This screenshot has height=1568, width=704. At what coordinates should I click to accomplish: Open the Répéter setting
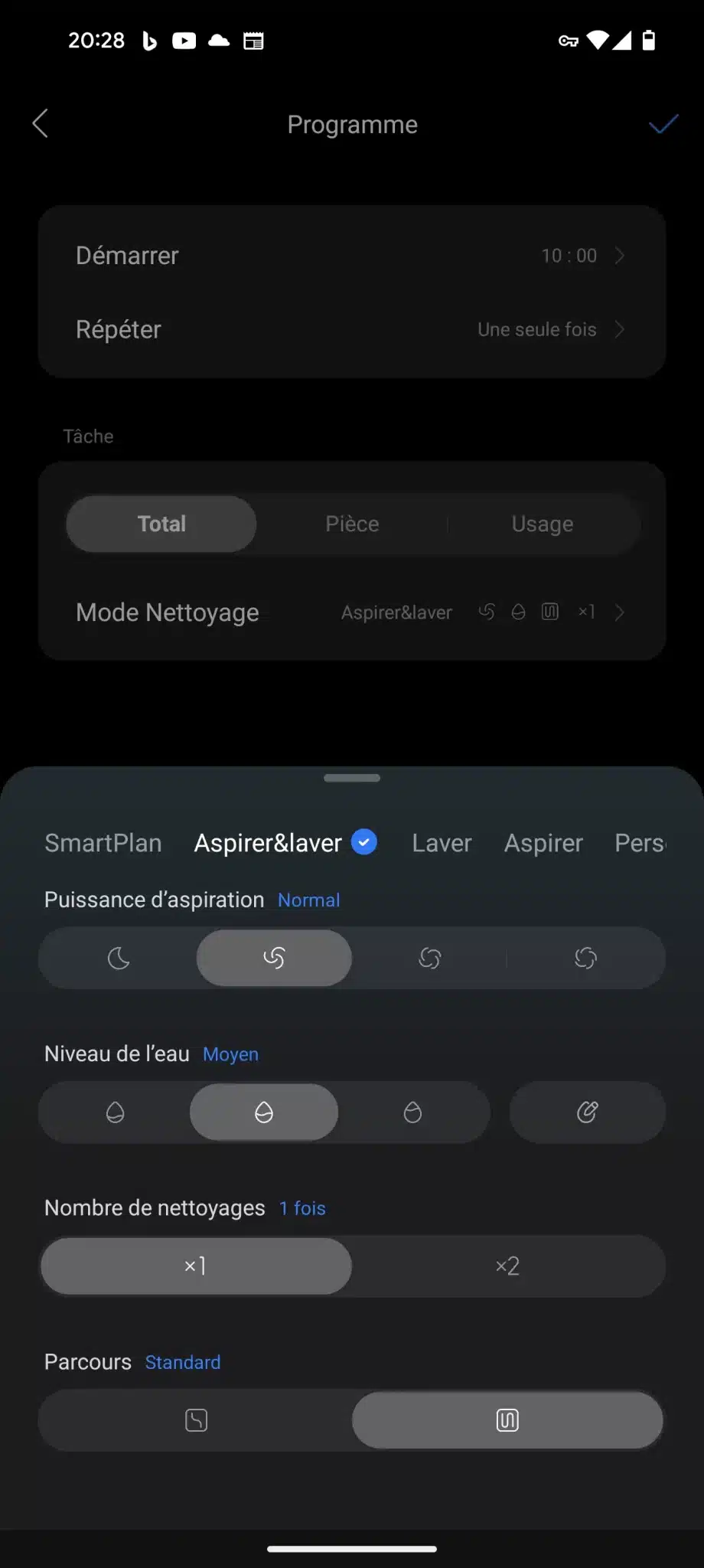[x=352, y=330]
